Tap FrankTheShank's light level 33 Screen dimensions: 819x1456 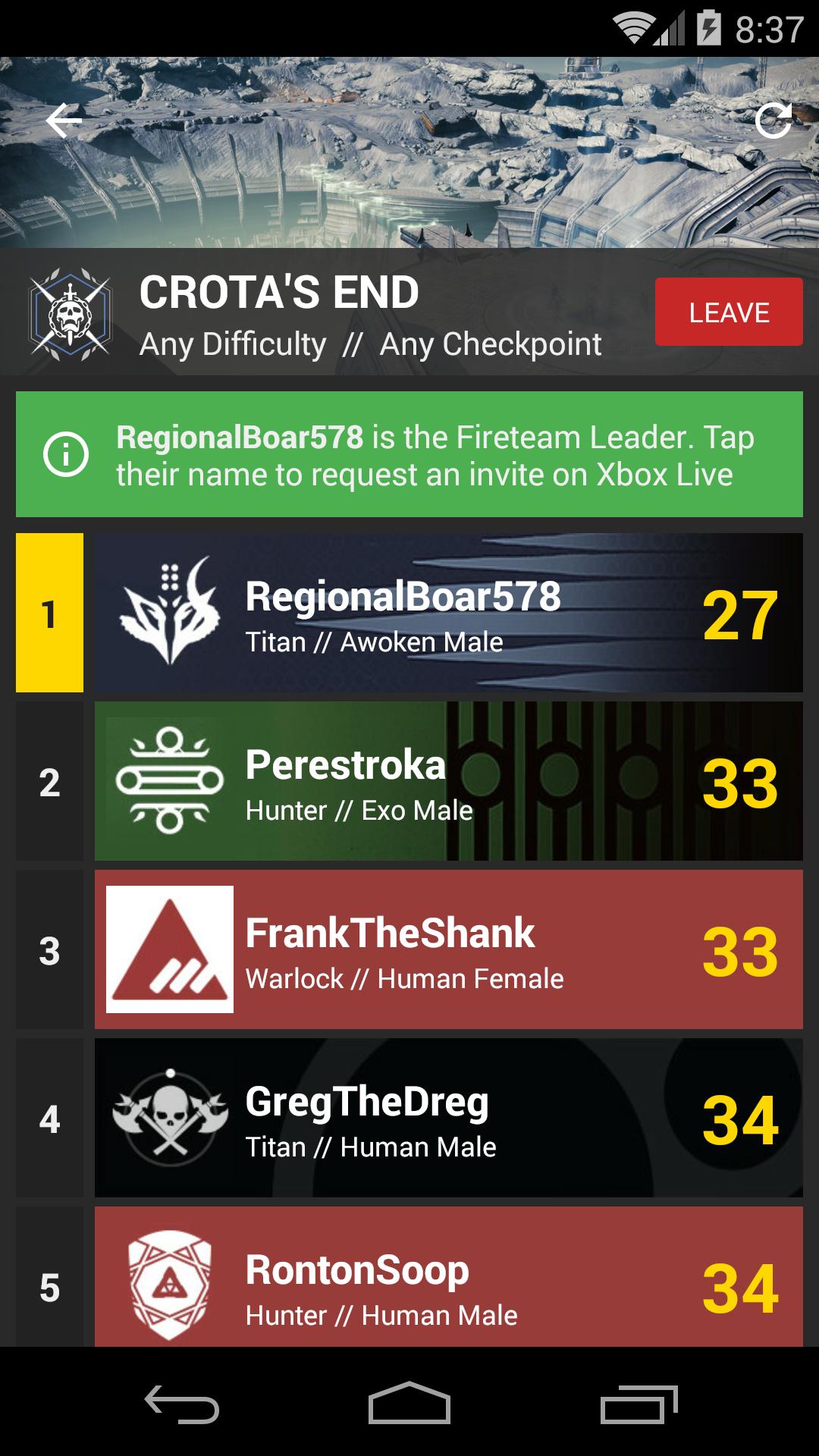pos(739,949)
